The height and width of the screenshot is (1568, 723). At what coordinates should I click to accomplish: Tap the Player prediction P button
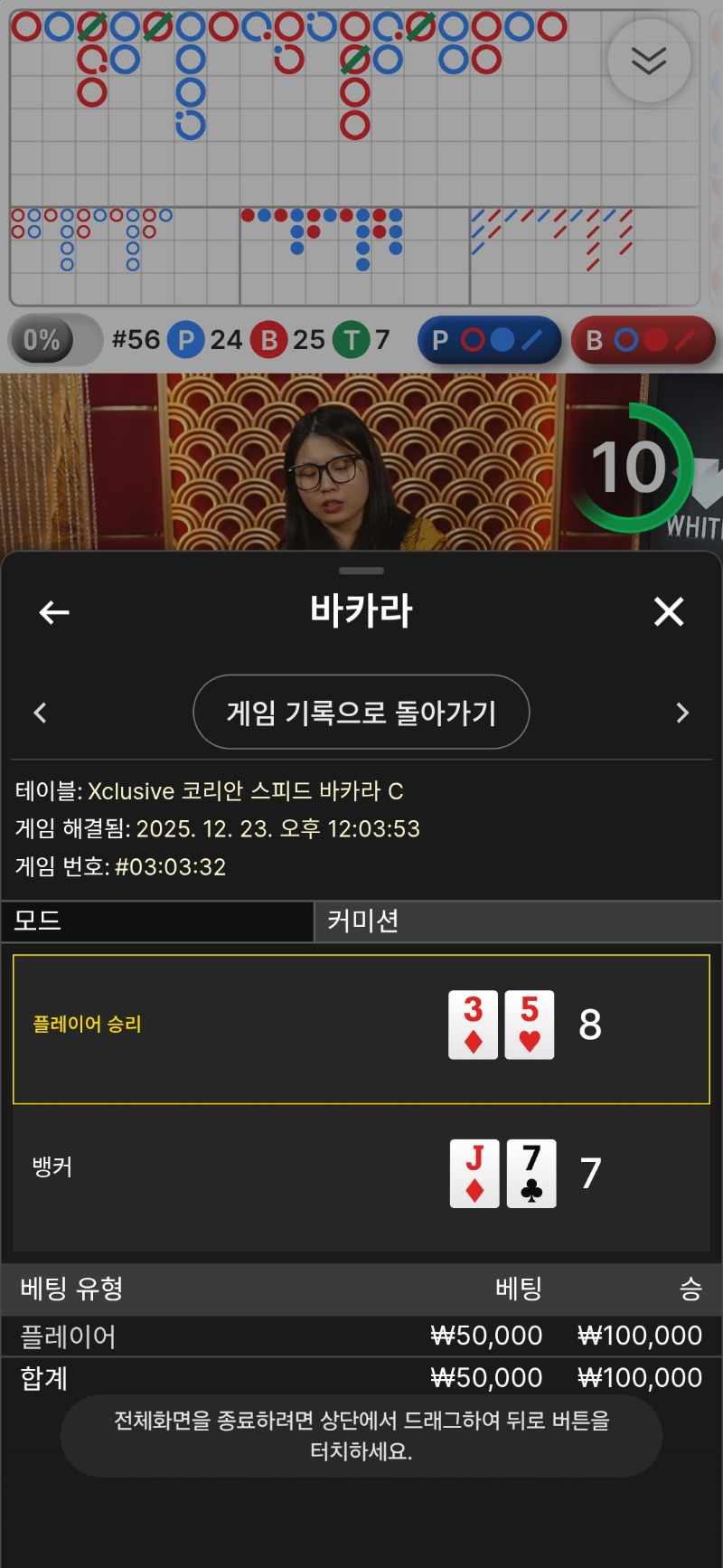pyautogui.click(x=489, y=340)
